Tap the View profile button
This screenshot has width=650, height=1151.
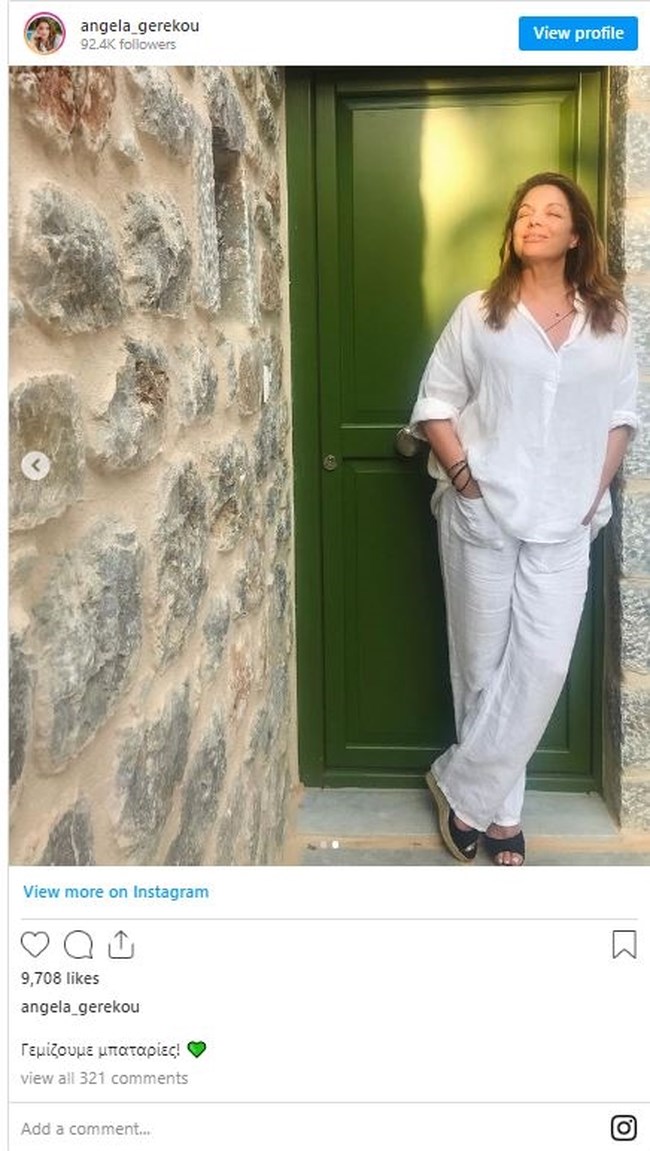[578, 33]
